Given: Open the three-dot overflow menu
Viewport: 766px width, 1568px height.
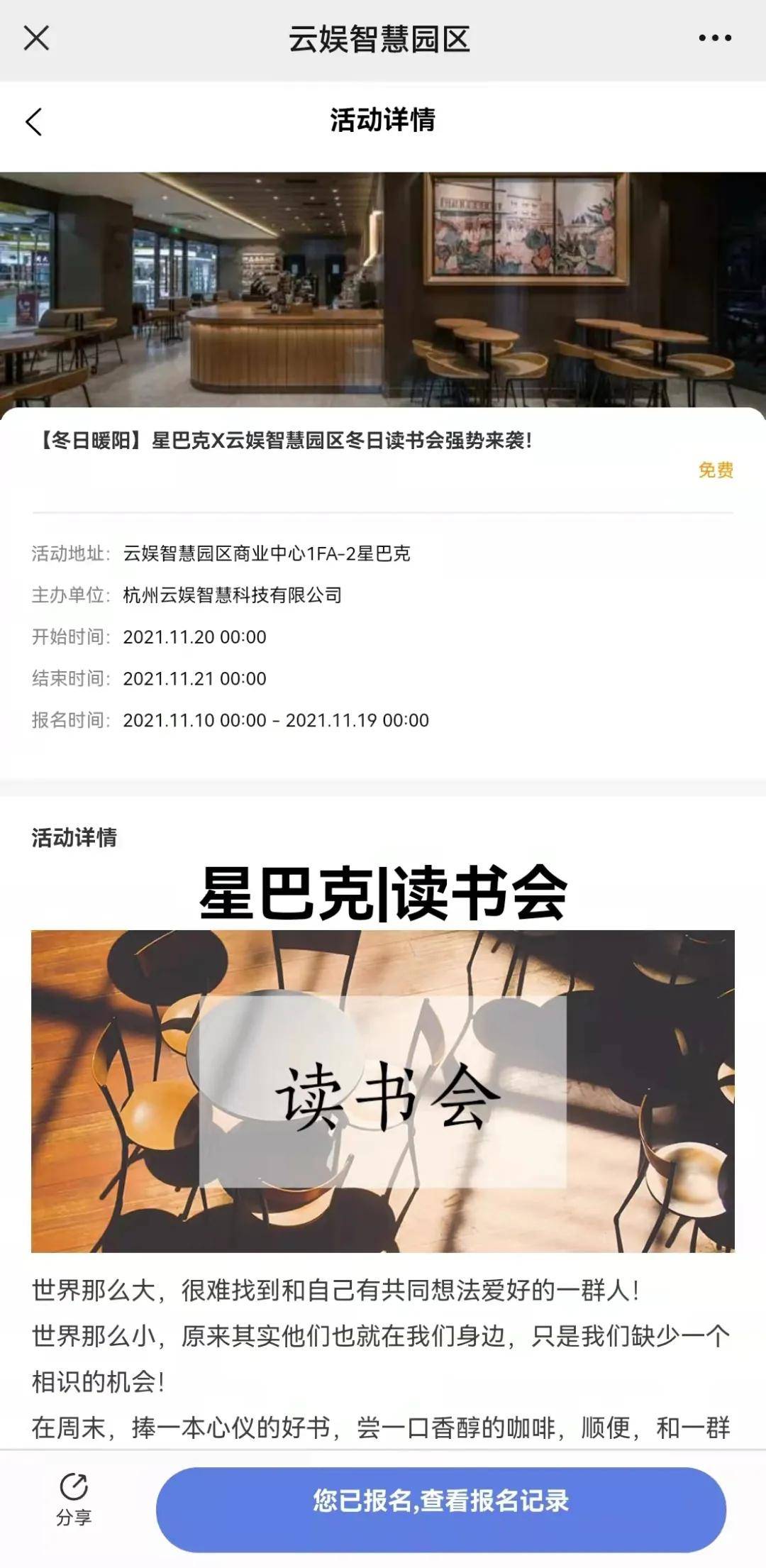Looking at the screenshot, I should click(x=714, y=38).
